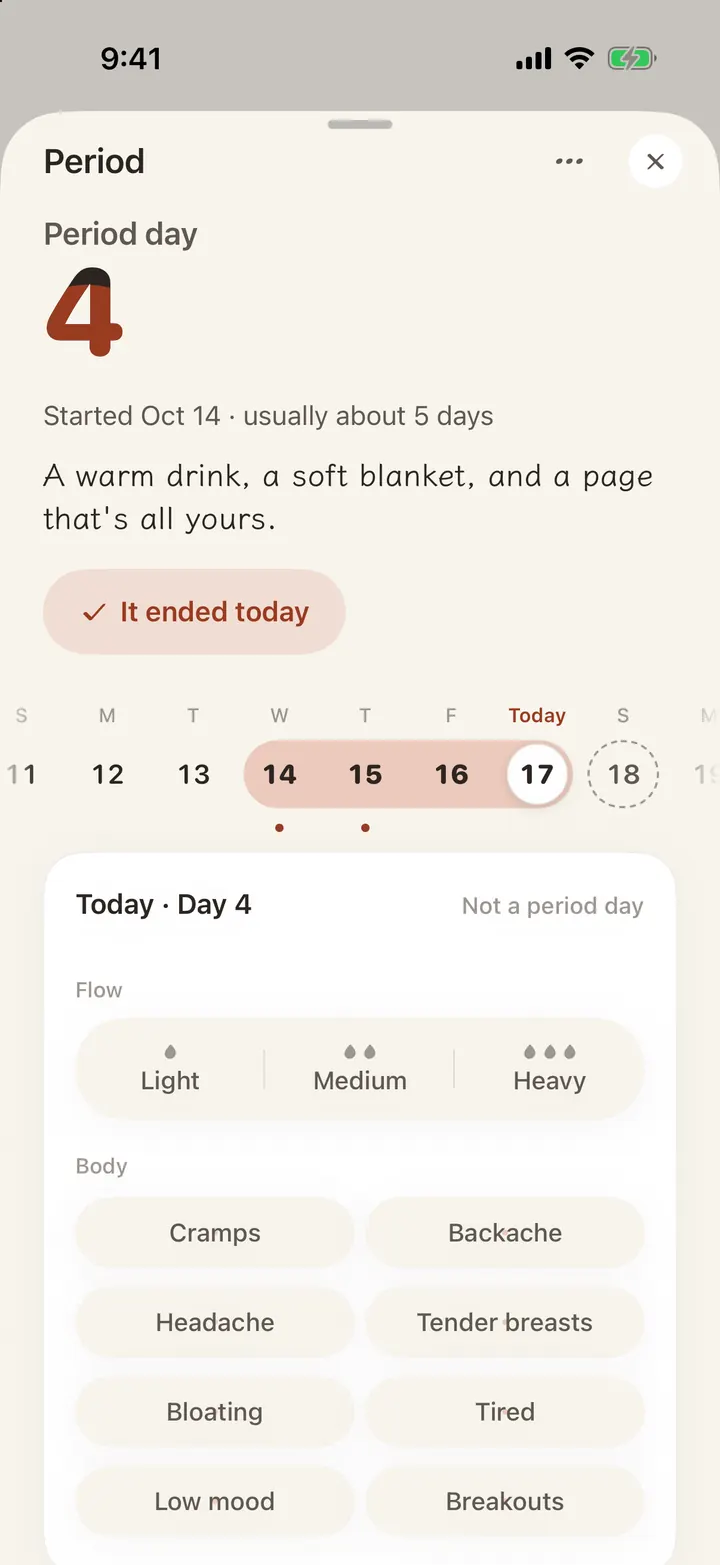
Task: Mark today as Not a period day
Action: click(x=552, y=906)
